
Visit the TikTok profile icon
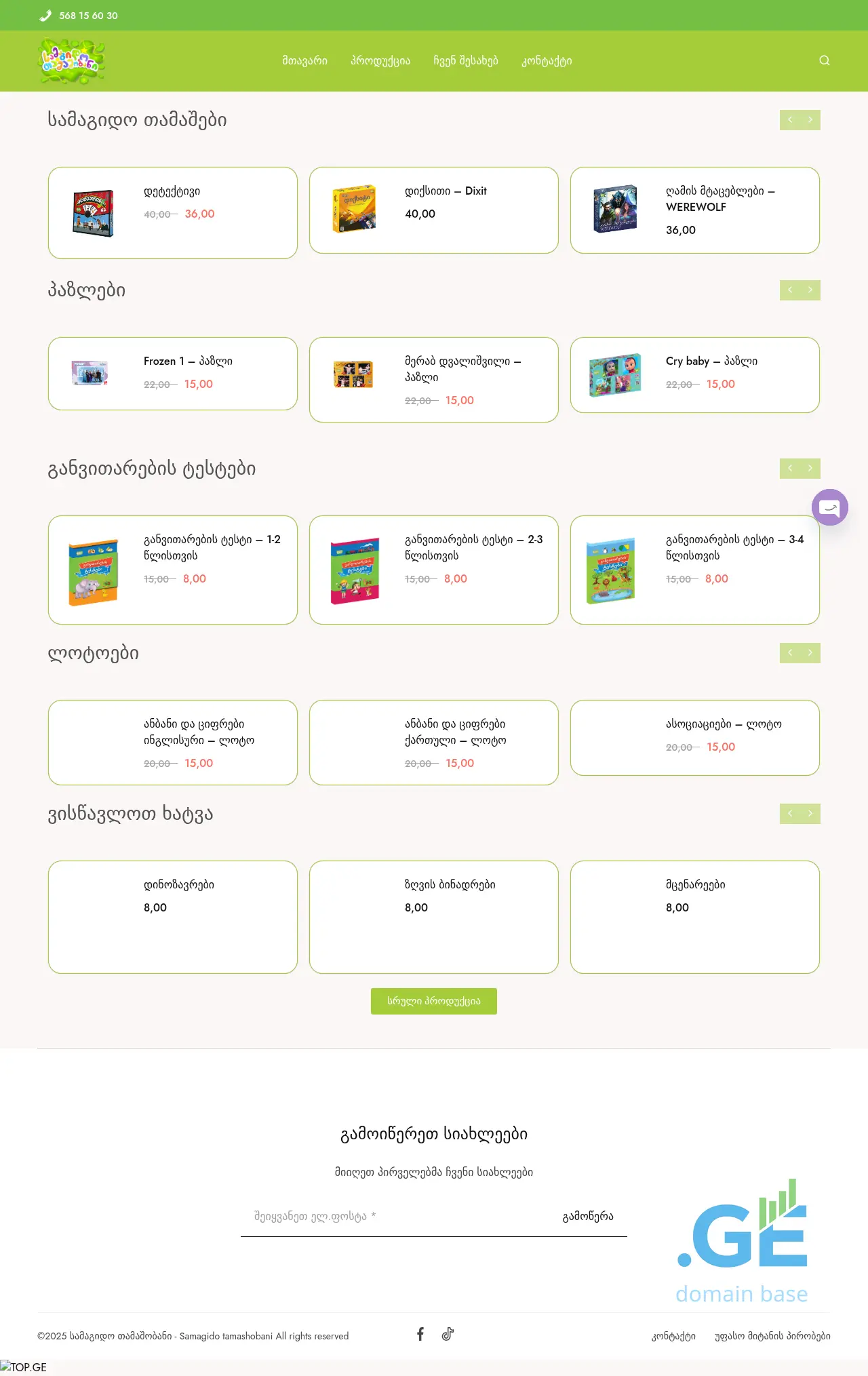[448, 1335]
